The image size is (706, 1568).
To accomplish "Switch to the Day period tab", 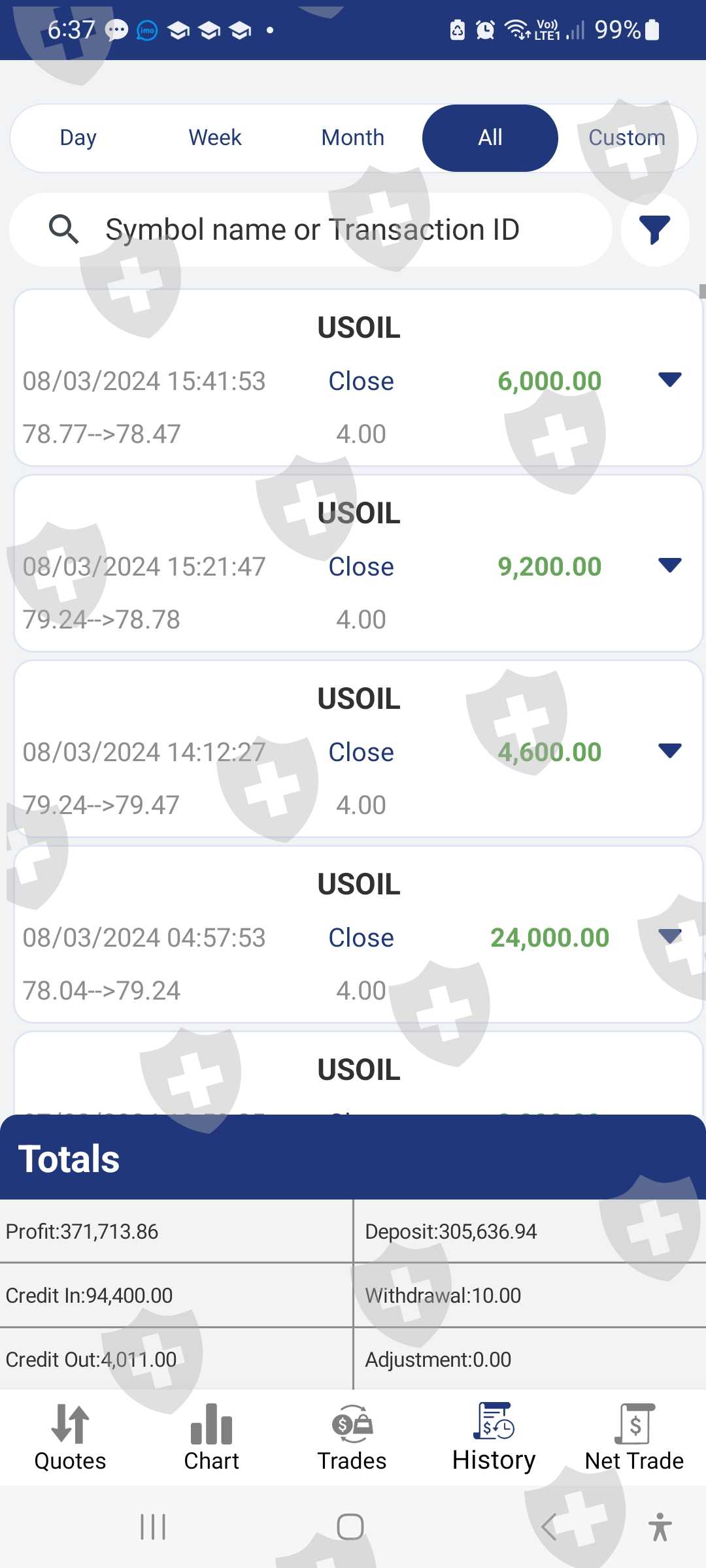I will tap(78, 138).
